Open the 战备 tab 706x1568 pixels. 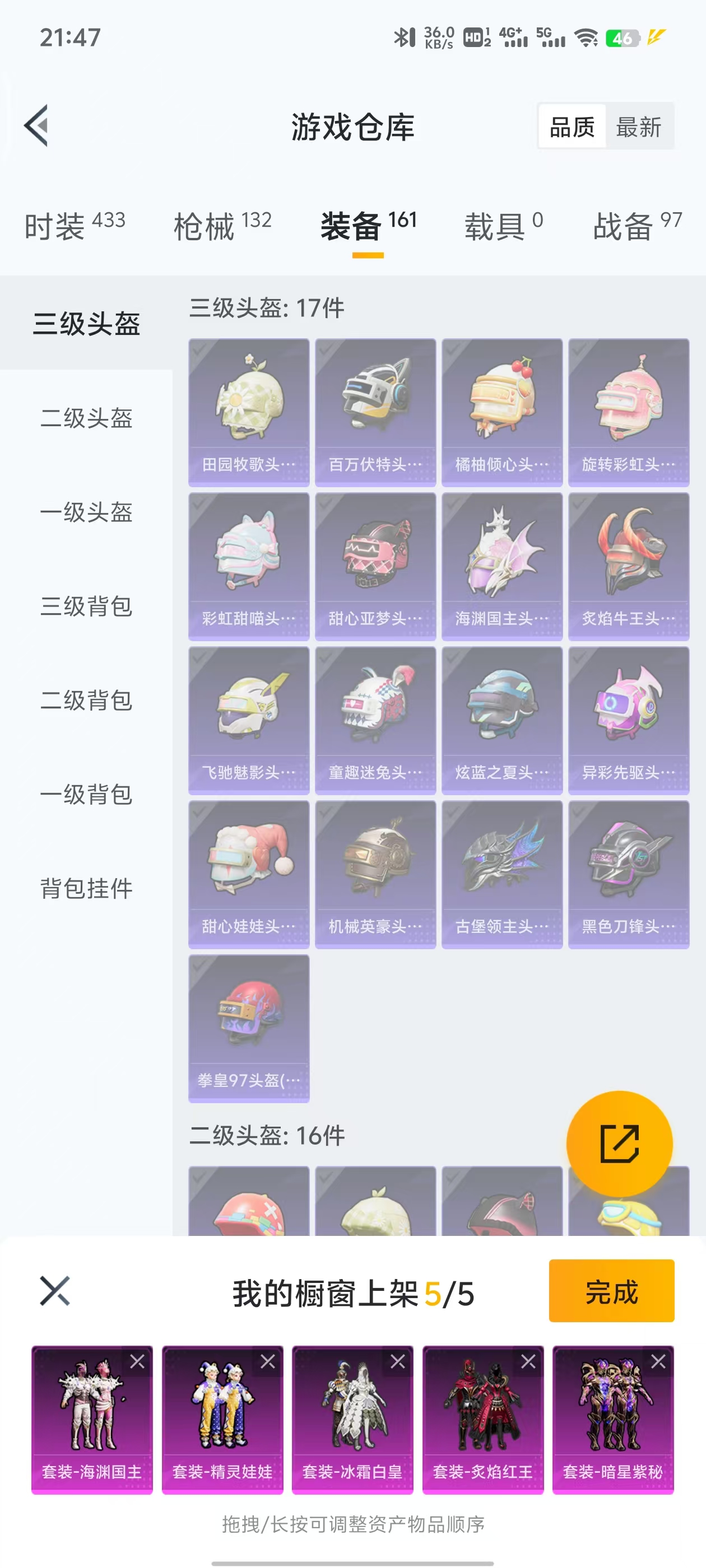click(x=637, y=225)
